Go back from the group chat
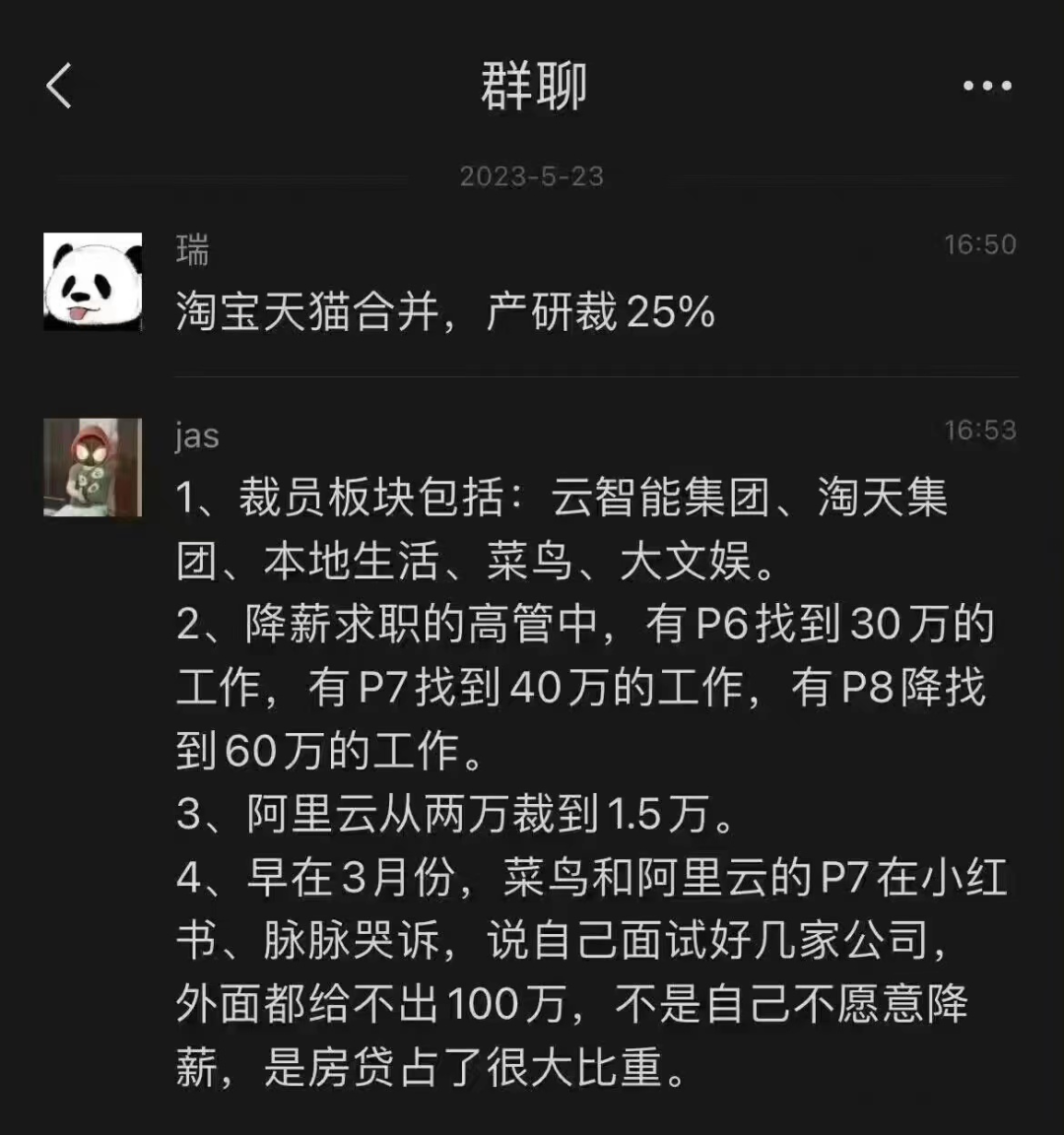The width and height of the screenshot is (1064, 1135). 59,86
